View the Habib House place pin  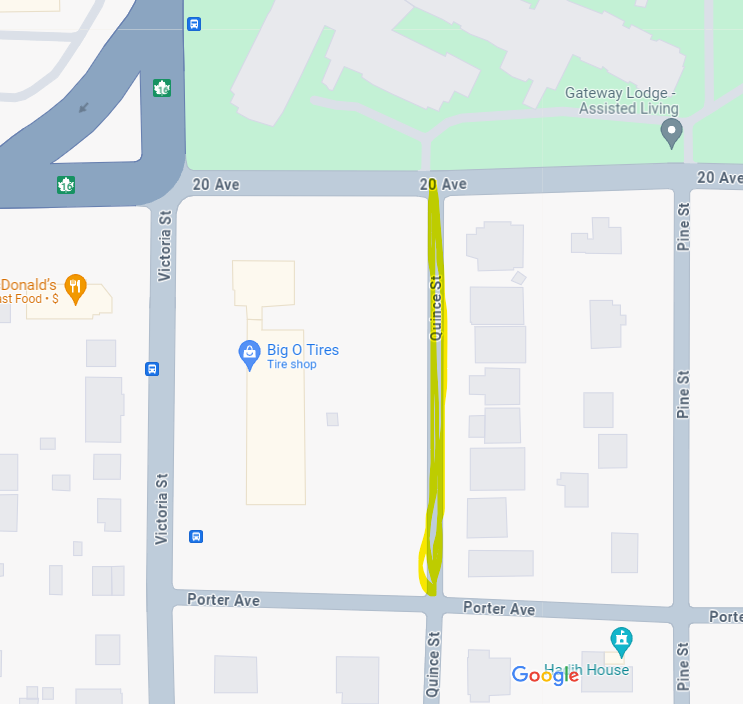(x=621, y=639)
